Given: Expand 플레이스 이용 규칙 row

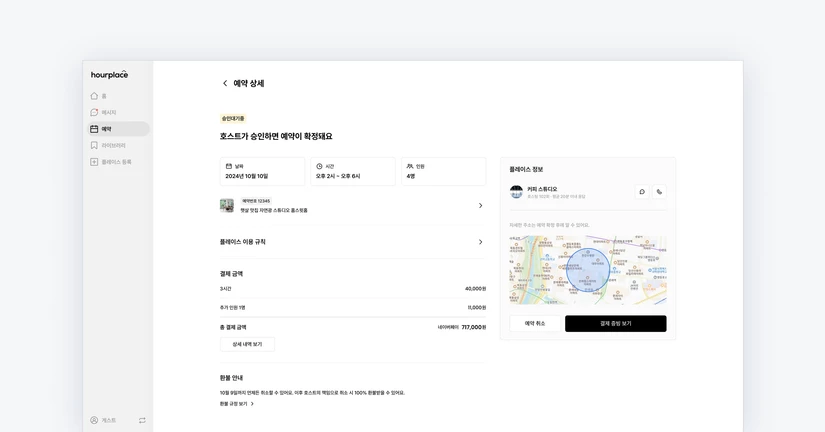Looking at the screenshot, I should (x=352, y=242).
